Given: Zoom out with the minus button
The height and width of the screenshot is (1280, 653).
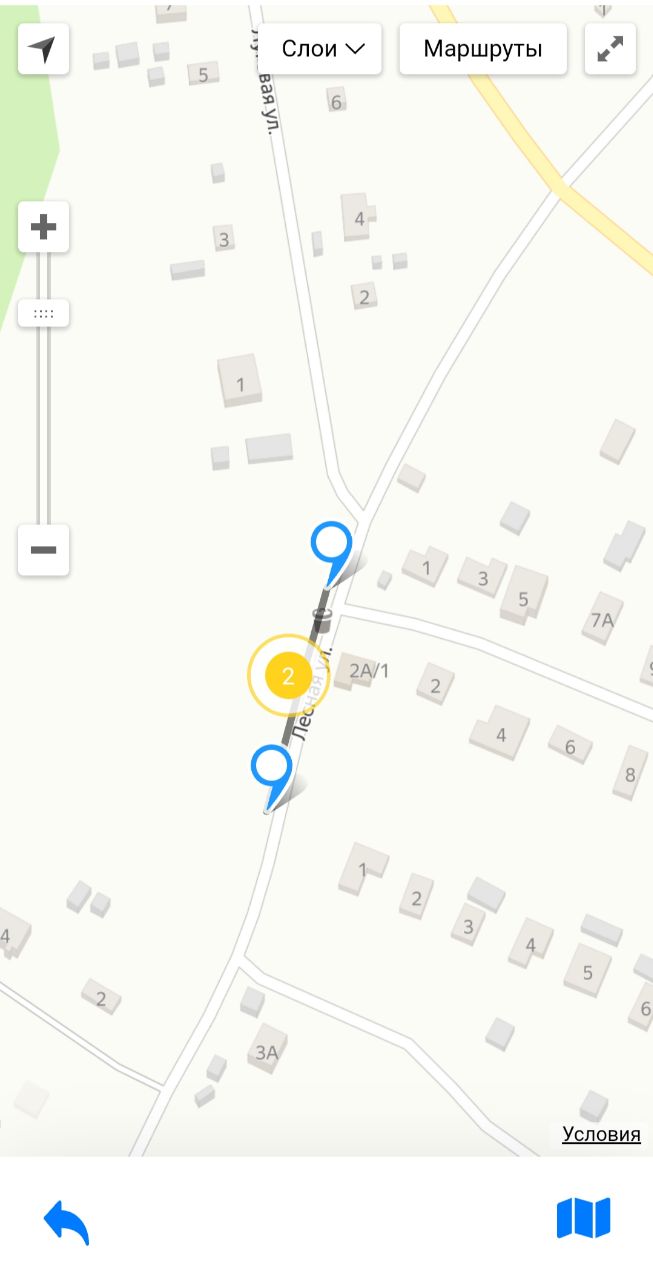Looking at the screenshot, I should (43, 550).
